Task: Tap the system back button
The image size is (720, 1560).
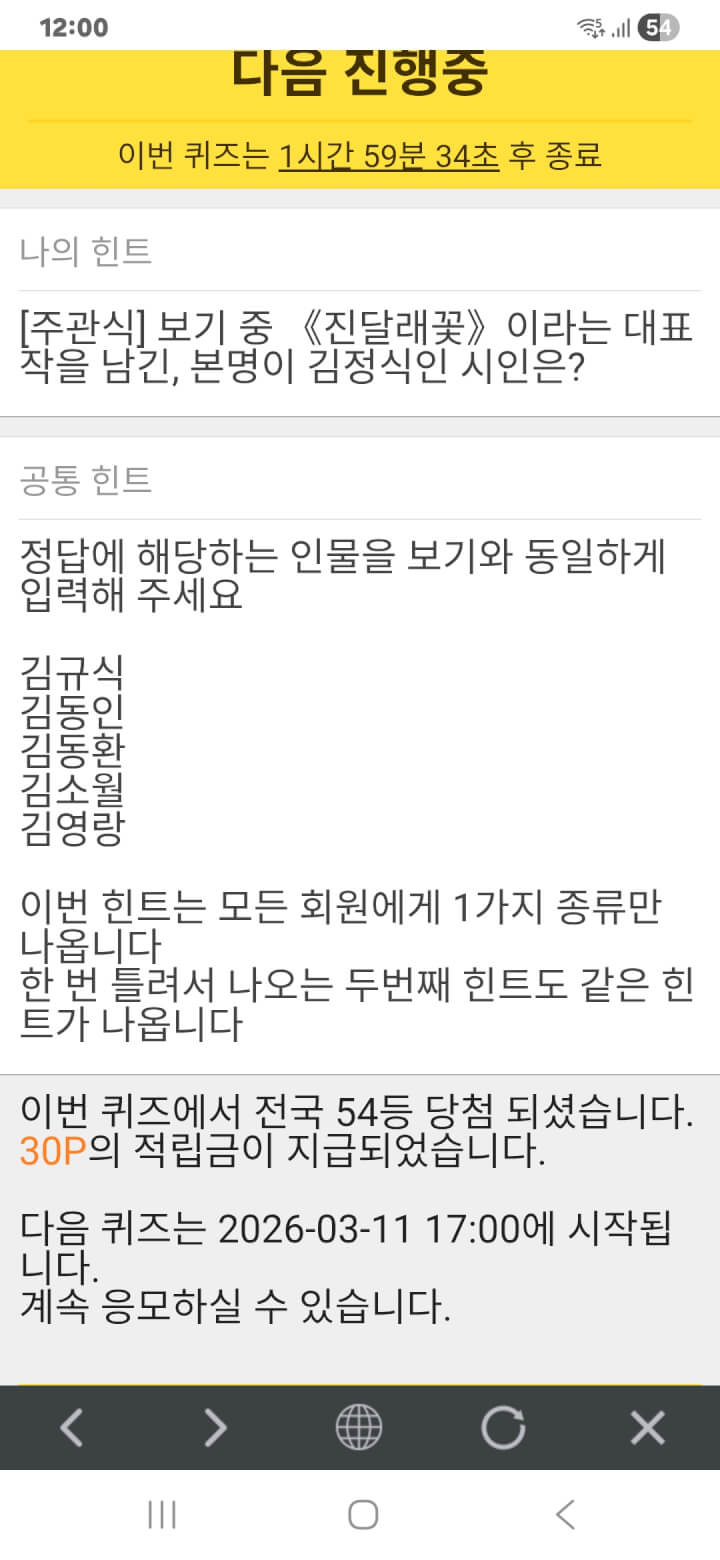Action: (565, 1515)
